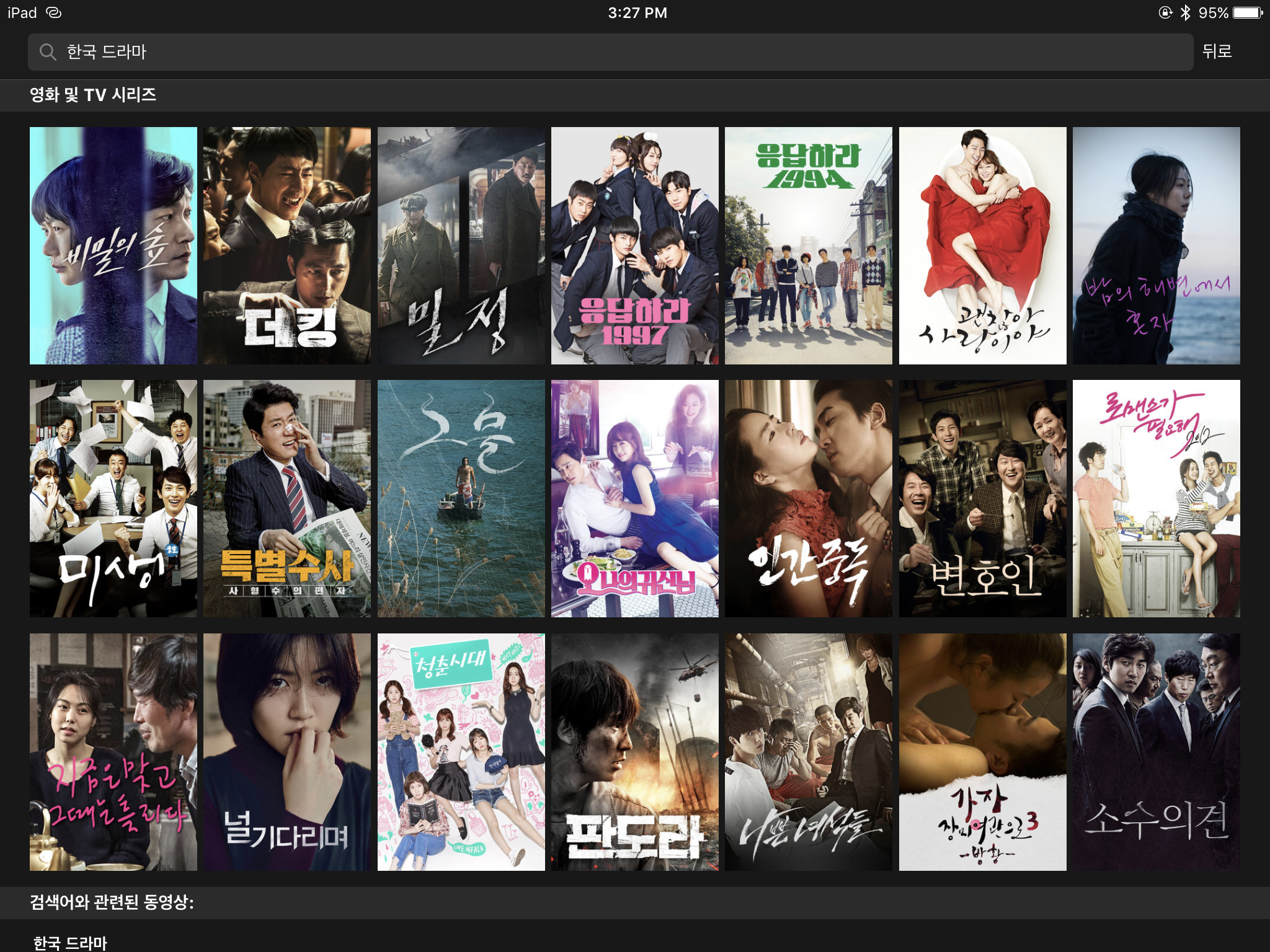Tap the related search term 한국 드라마
The image size is (1270, 952).
pos(70,942)
